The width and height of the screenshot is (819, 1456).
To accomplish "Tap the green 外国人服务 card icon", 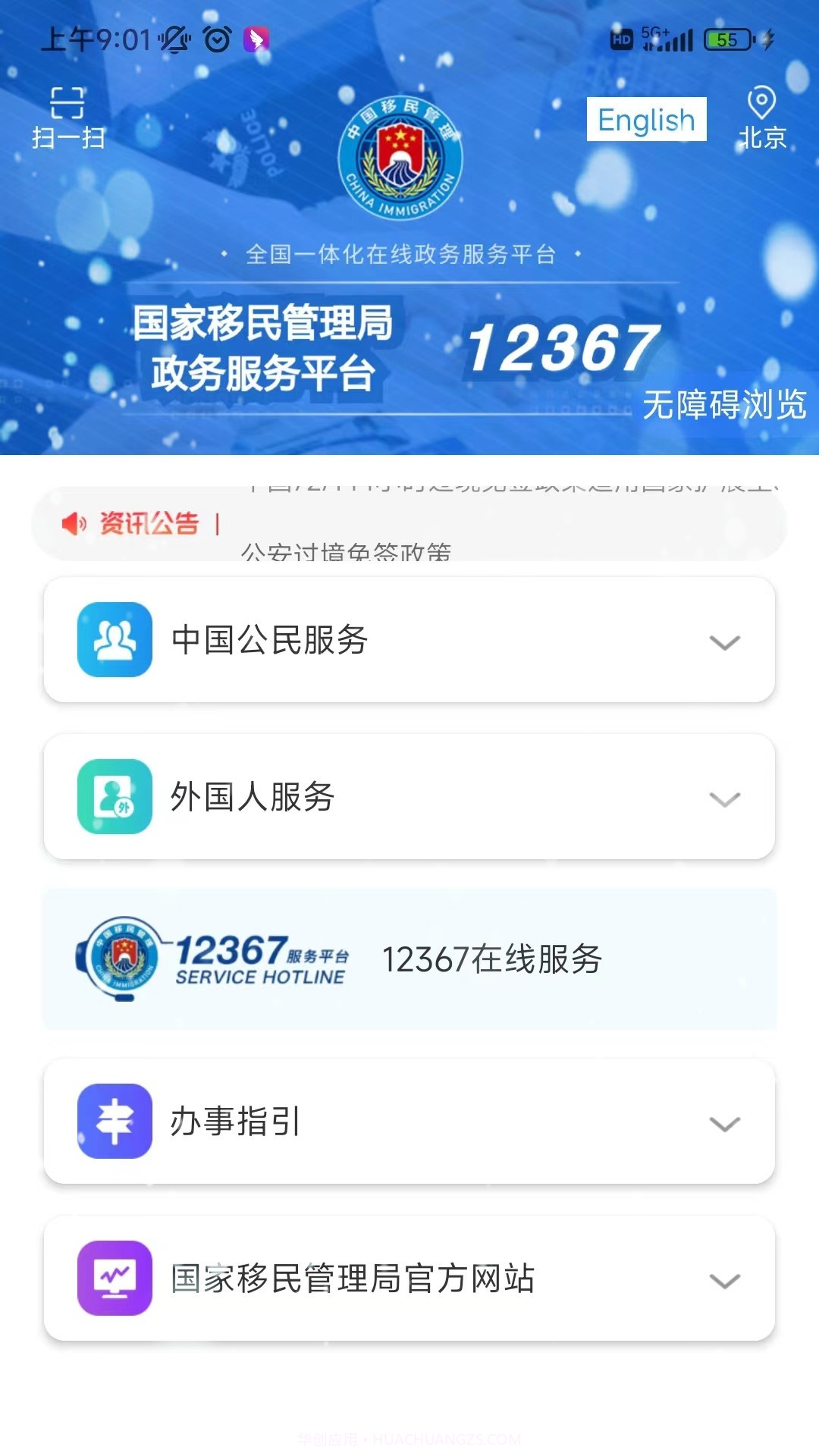I will point(112,797).
